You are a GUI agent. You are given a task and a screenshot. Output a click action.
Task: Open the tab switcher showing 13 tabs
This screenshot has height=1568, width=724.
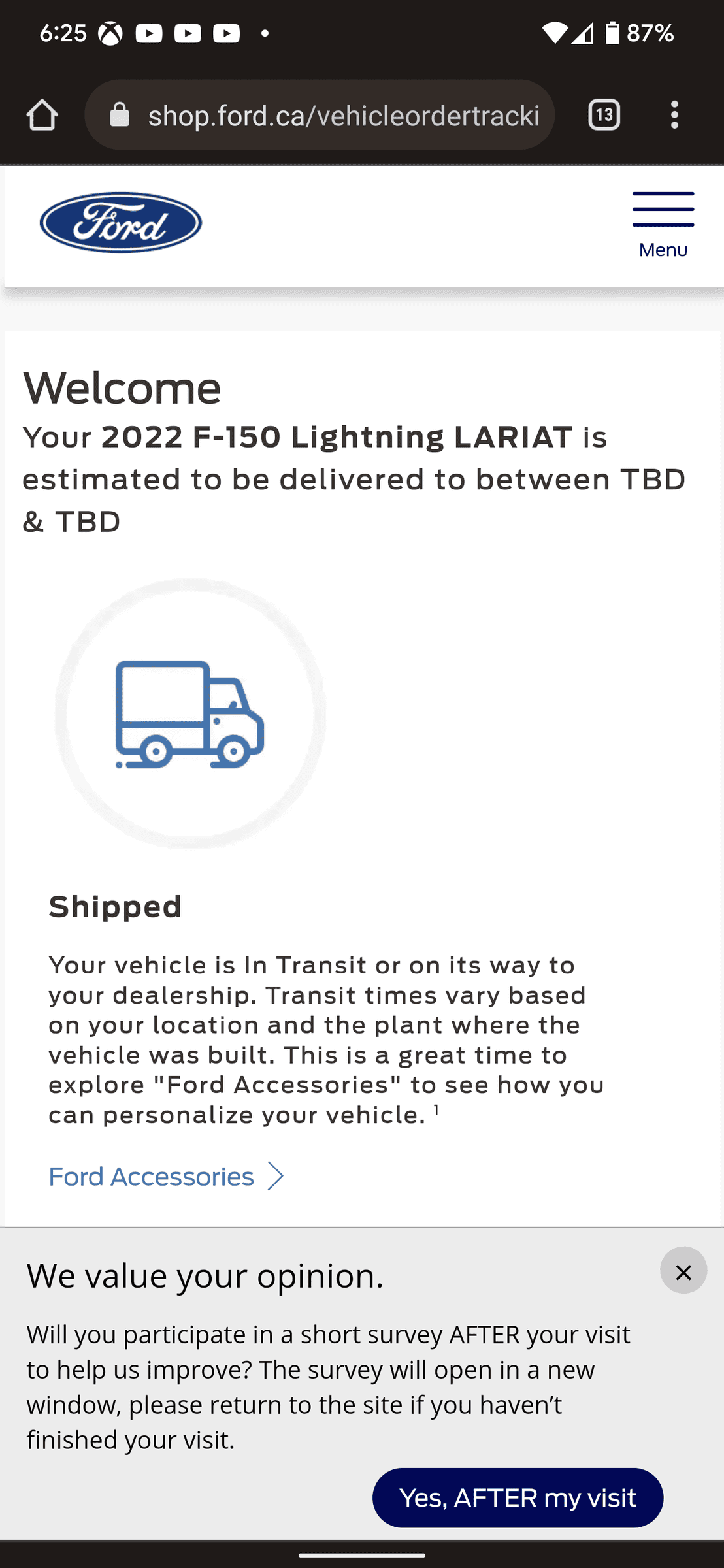coord(603,114)
